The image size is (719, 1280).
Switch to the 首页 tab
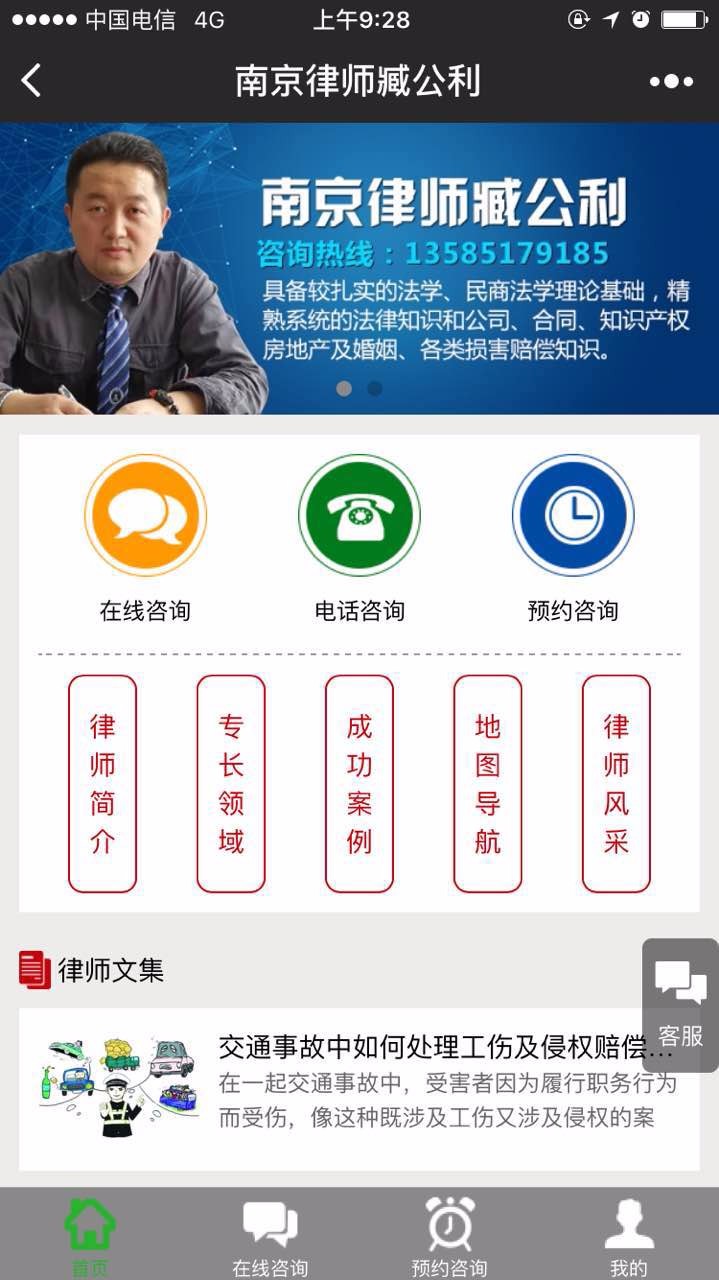coord(90,1236)
